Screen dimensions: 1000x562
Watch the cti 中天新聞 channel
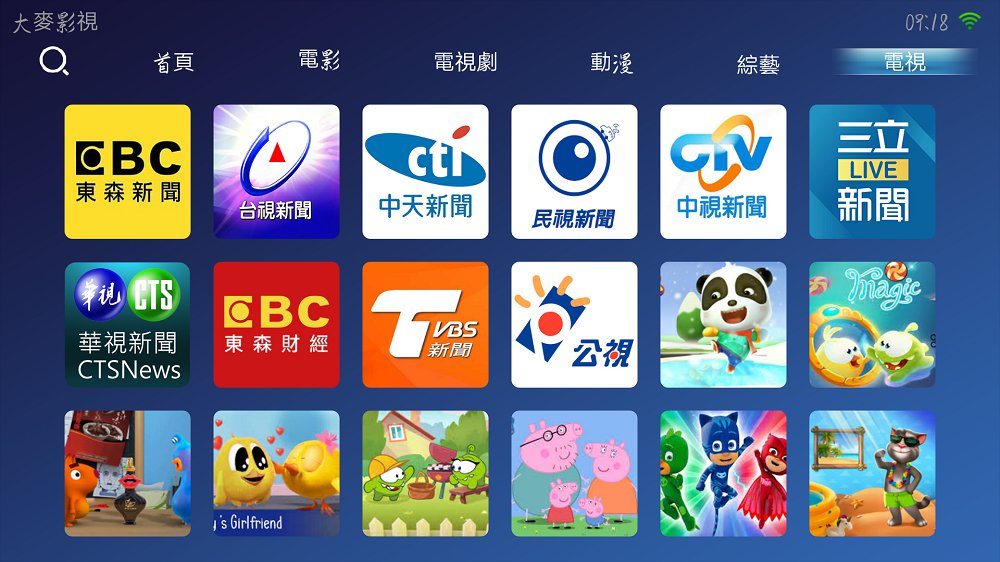click(426, 172)
